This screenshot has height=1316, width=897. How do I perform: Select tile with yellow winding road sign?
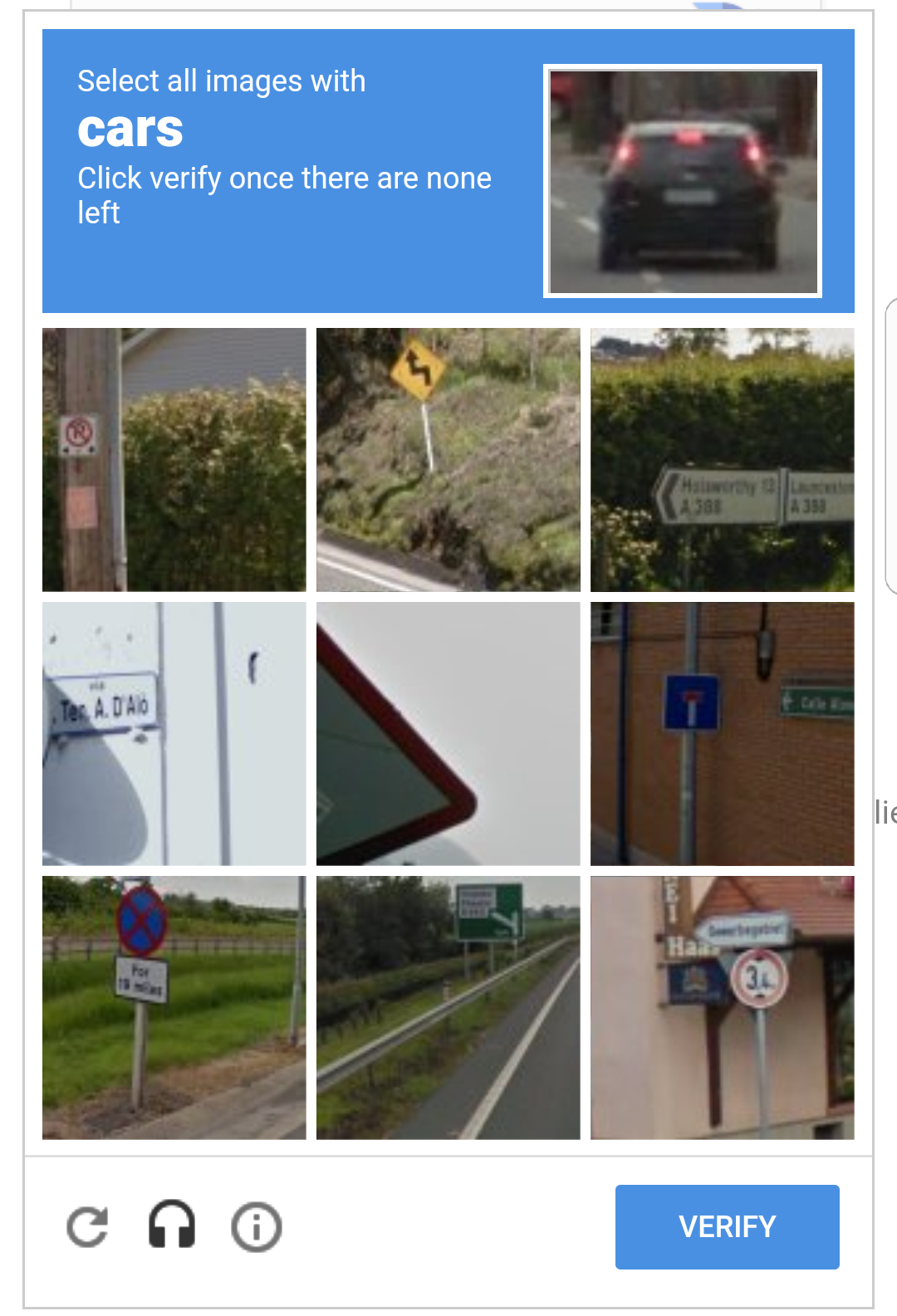[448, 459]
